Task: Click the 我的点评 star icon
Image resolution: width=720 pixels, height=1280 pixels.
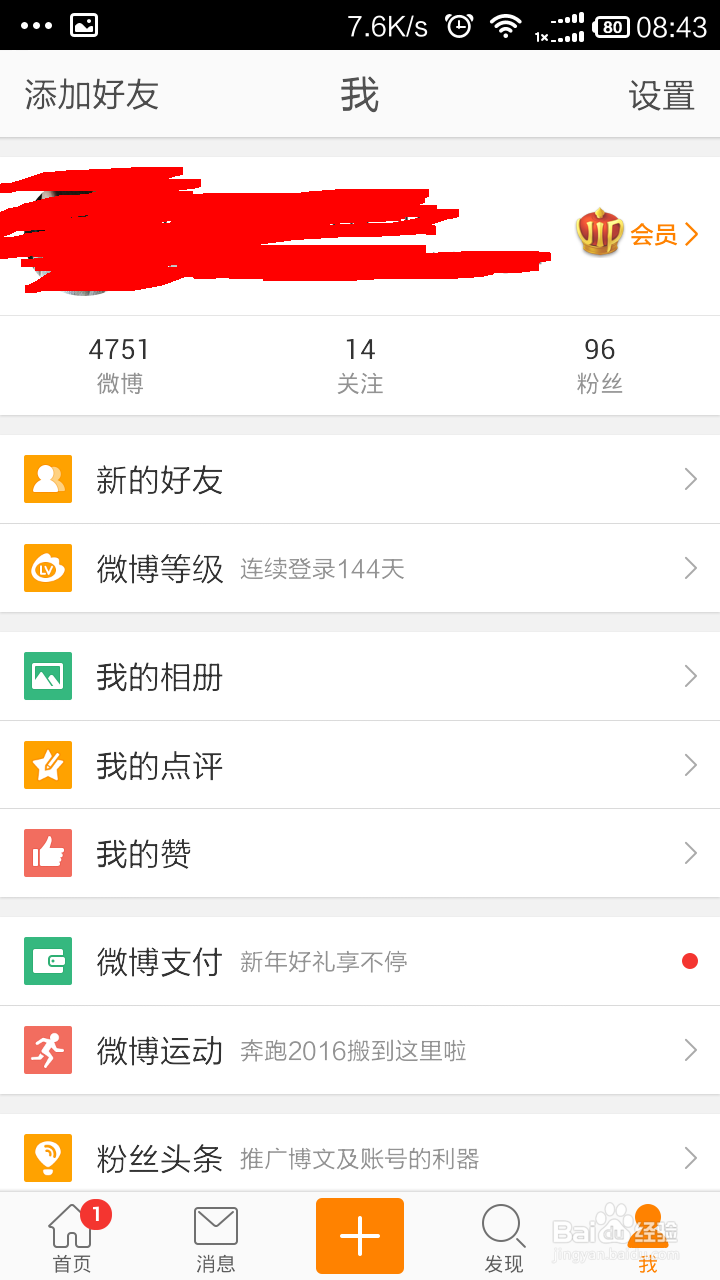Action: 47,764
